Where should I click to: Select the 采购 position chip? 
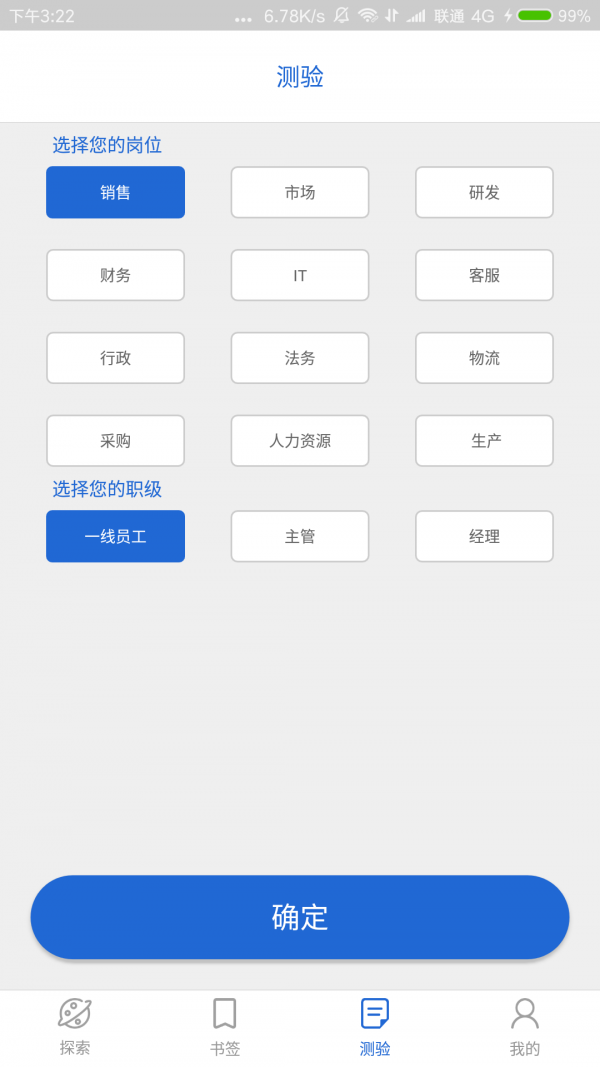click(115, 441)
